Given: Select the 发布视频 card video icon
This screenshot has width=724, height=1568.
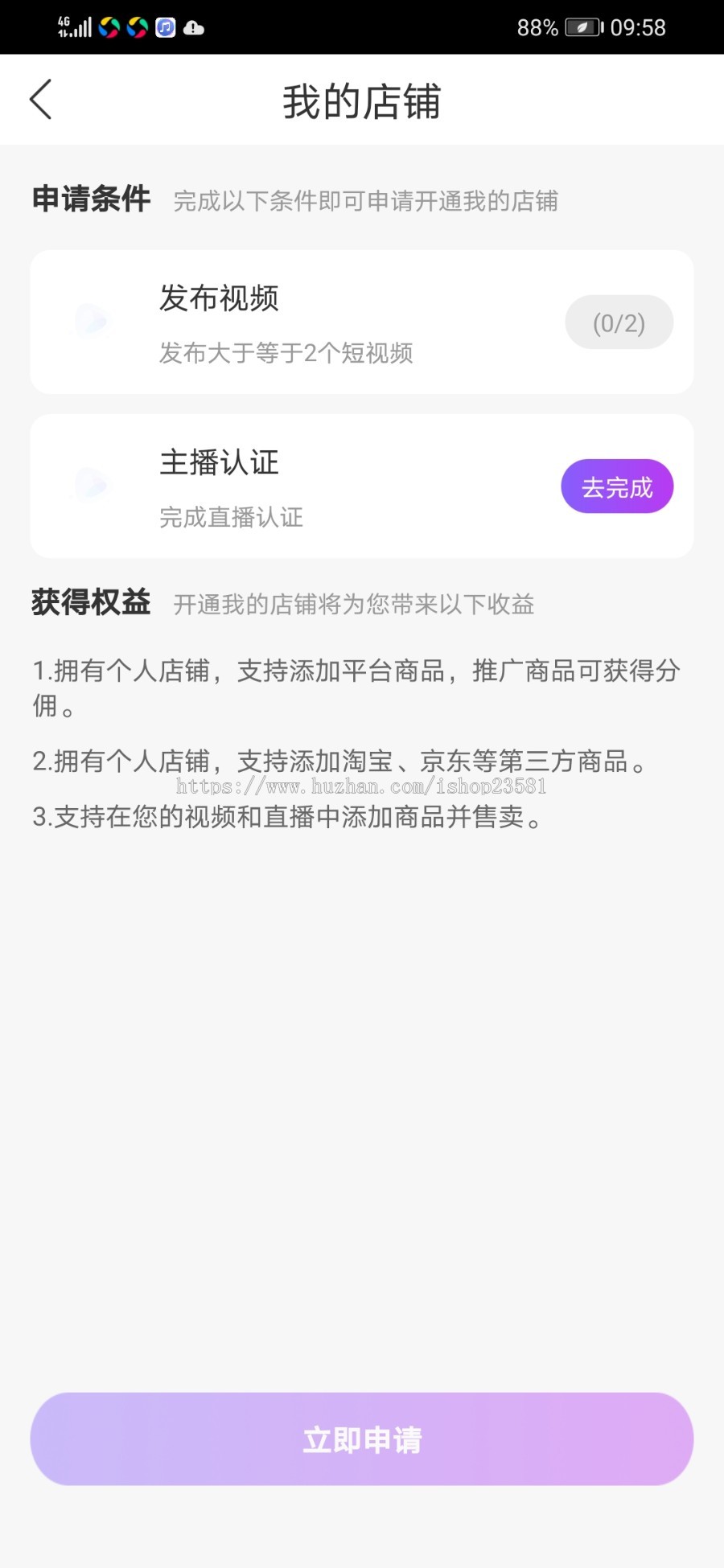Looking at the screenshot, I should [91, 322].
